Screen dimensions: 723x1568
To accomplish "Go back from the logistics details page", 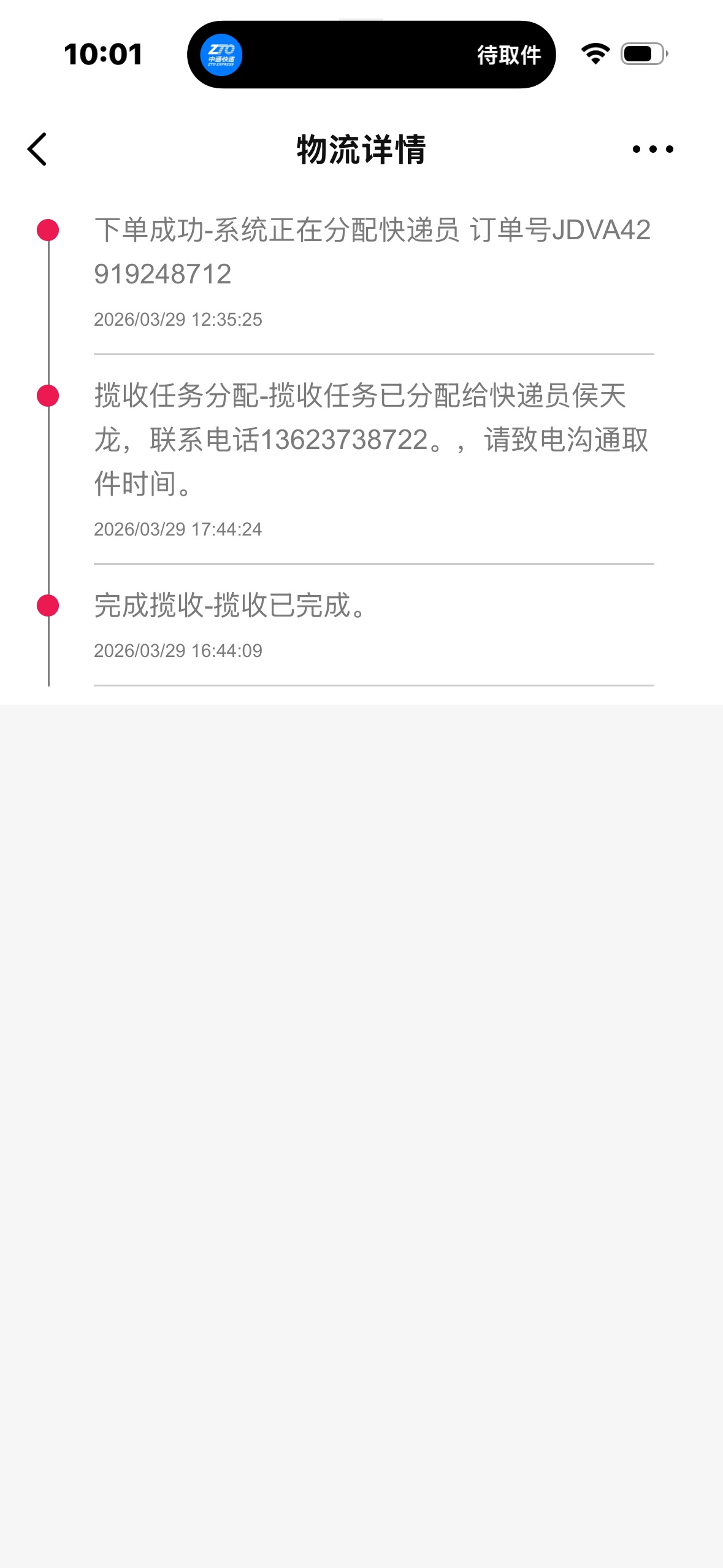I will tap(37, 149).
